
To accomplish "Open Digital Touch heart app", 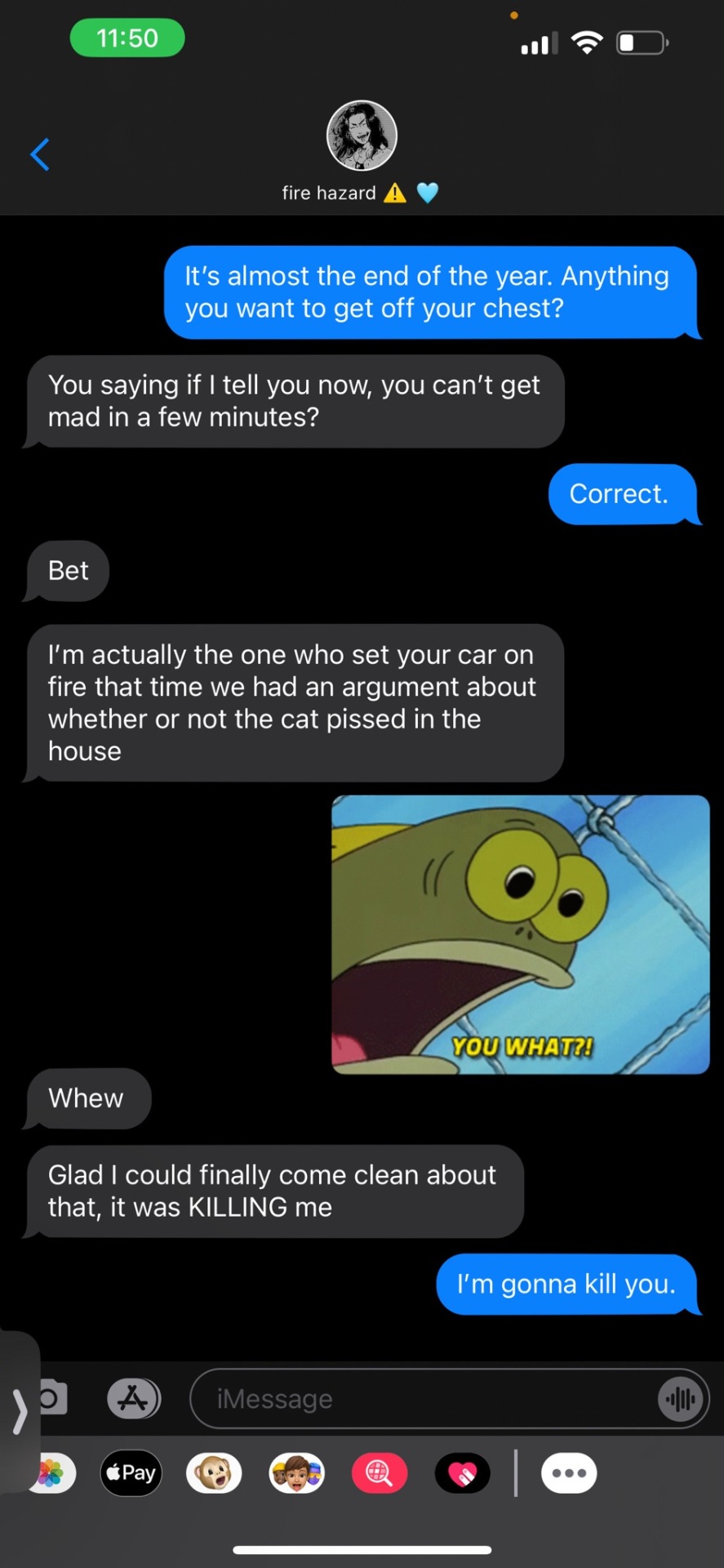I will point(462,1473).
